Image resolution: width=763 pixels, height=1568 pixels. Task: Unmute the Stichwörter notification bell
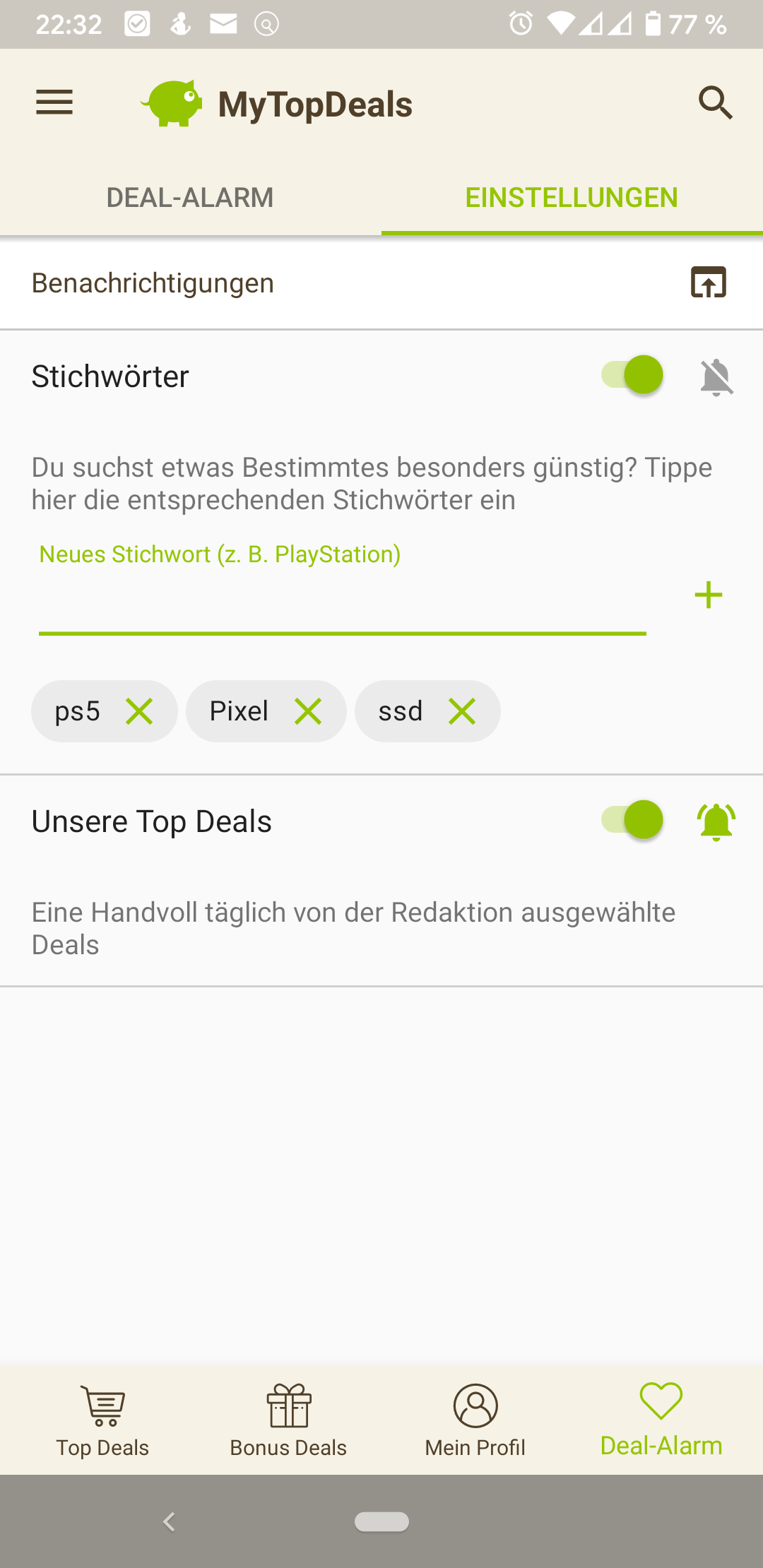[x=716, y=376]
